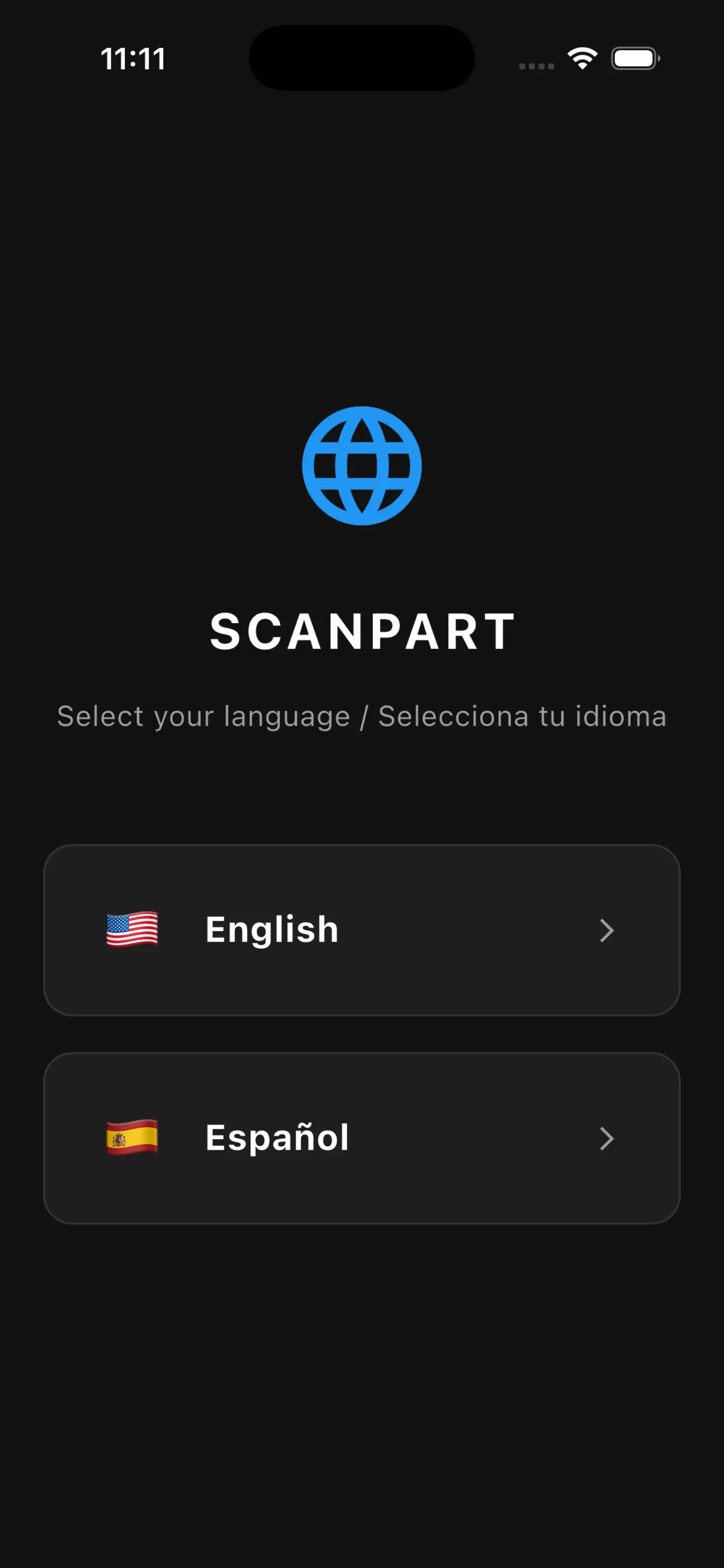Expand the Español option via its chevron
This screenshot has width=724, height=1568.
coord(607,1139)
